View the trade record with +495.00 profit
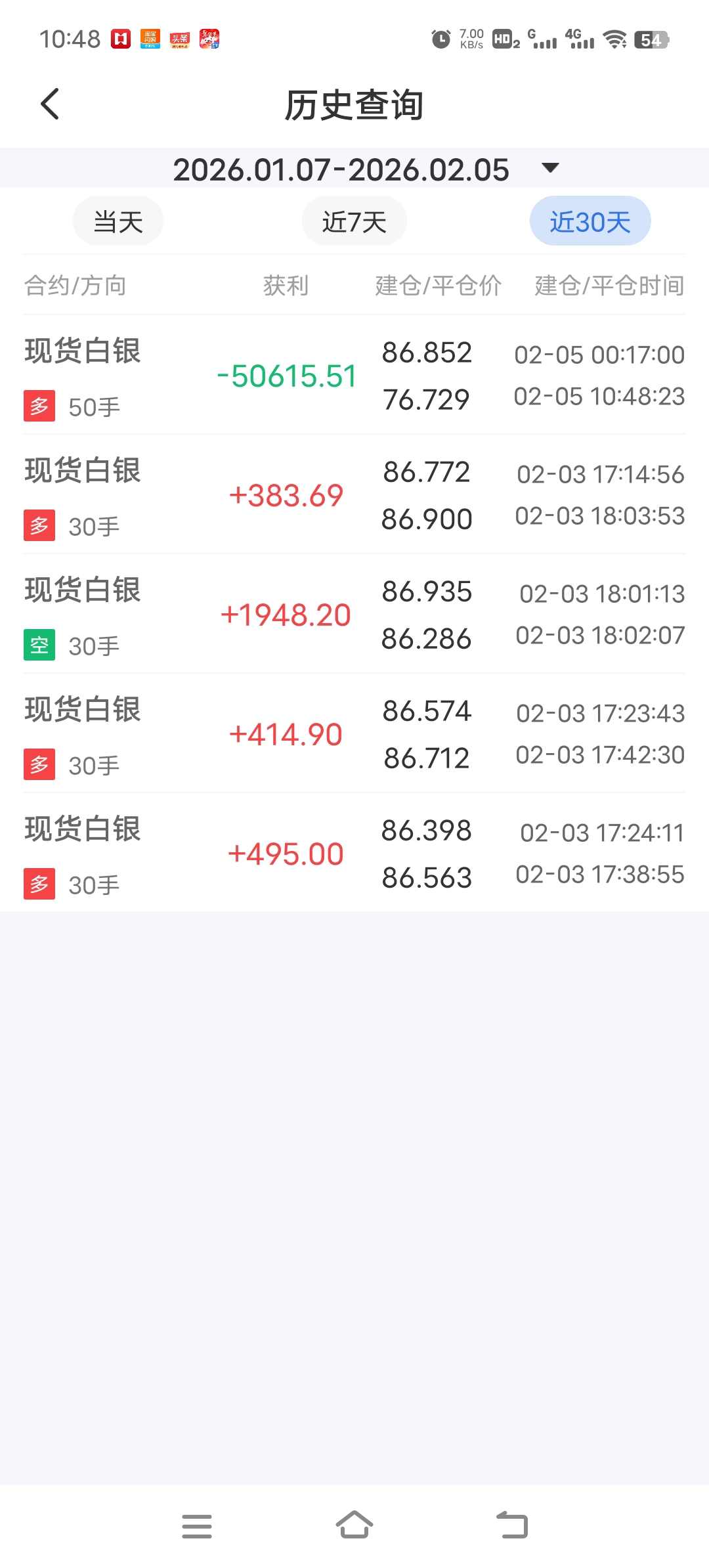This screenshot has height=1568, width=709. (354, 853)
